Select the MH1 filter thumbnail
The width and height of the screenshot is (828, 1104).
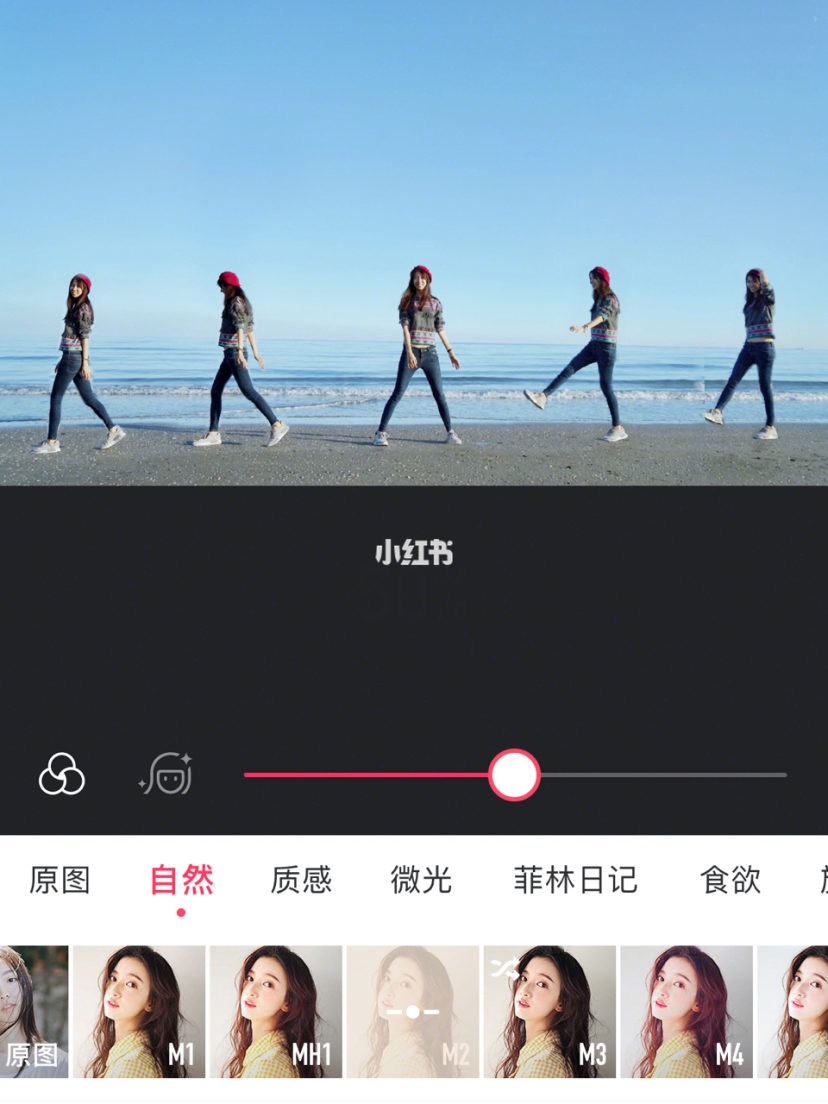[x=276, y=1011]
